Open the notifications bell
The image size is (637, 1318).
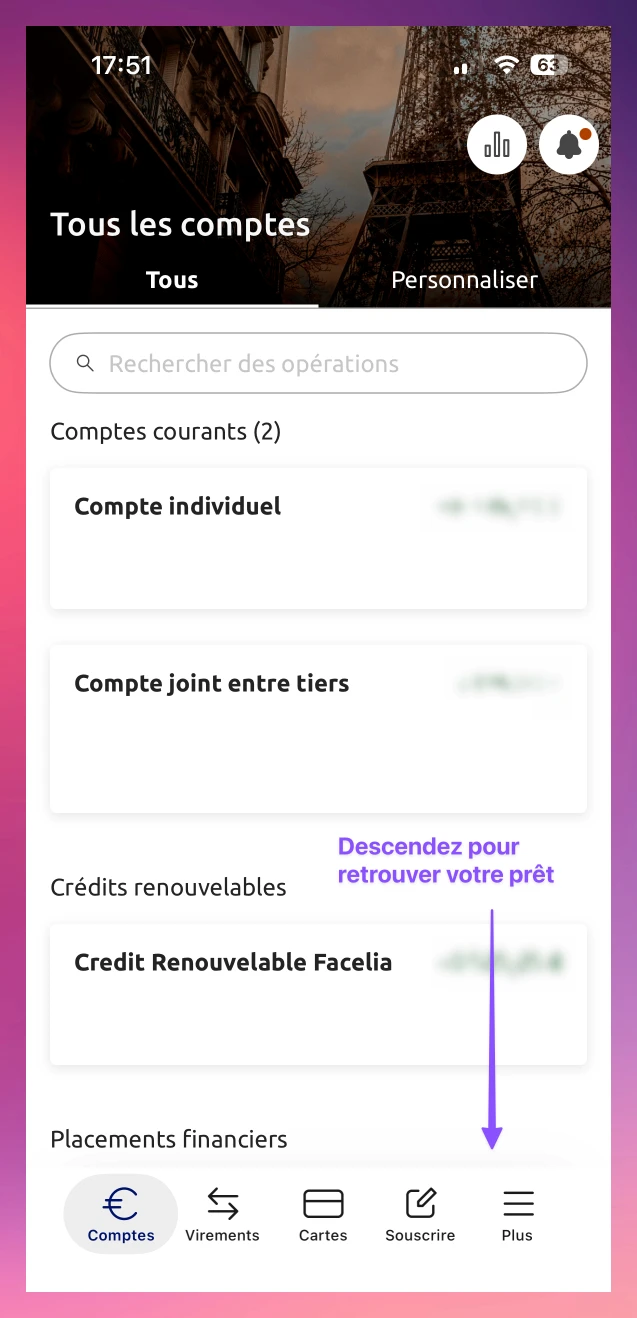(x=569, y=146)
